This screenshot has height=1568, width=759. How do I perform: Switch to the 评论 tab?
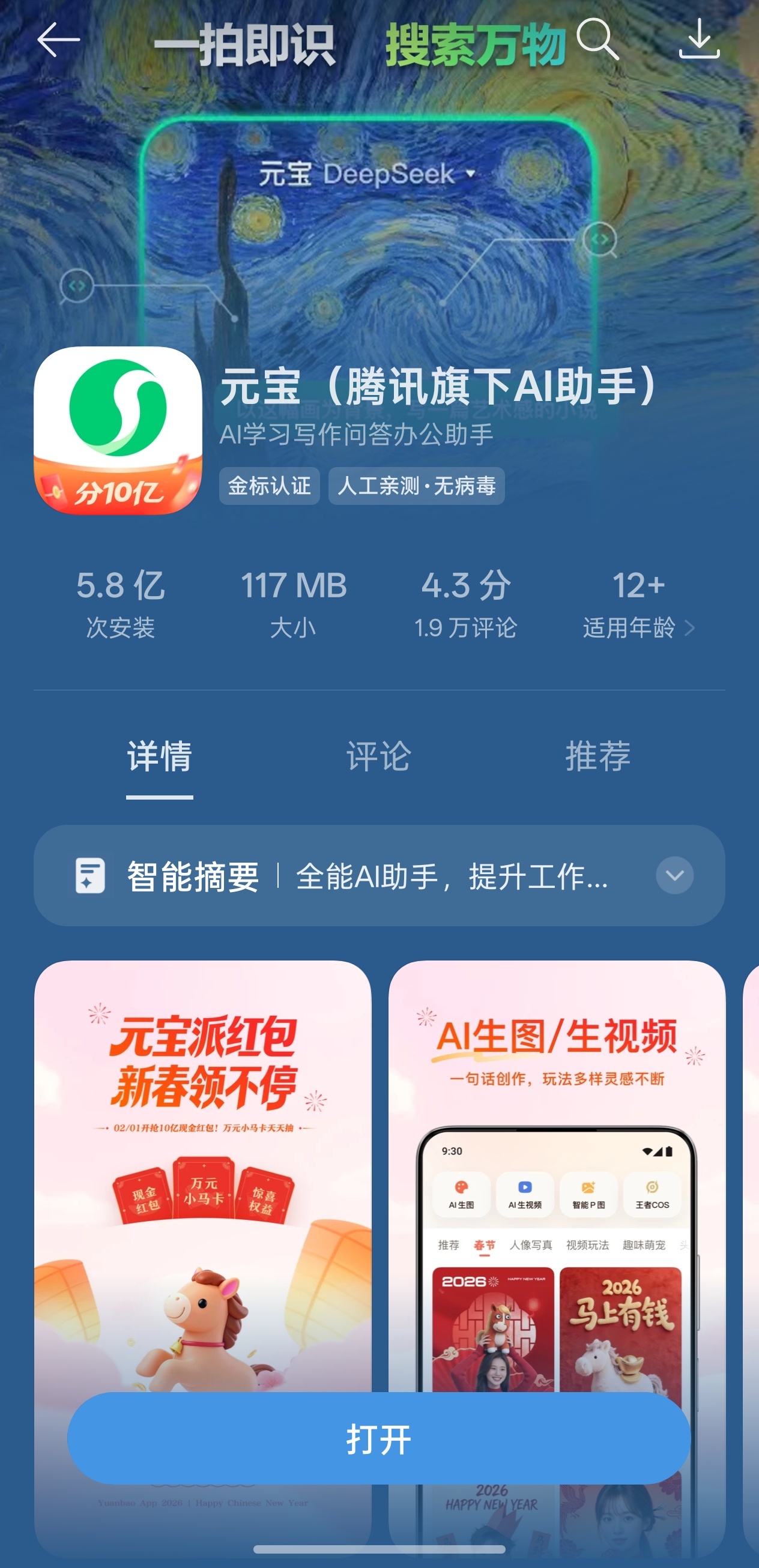[378, 756]
